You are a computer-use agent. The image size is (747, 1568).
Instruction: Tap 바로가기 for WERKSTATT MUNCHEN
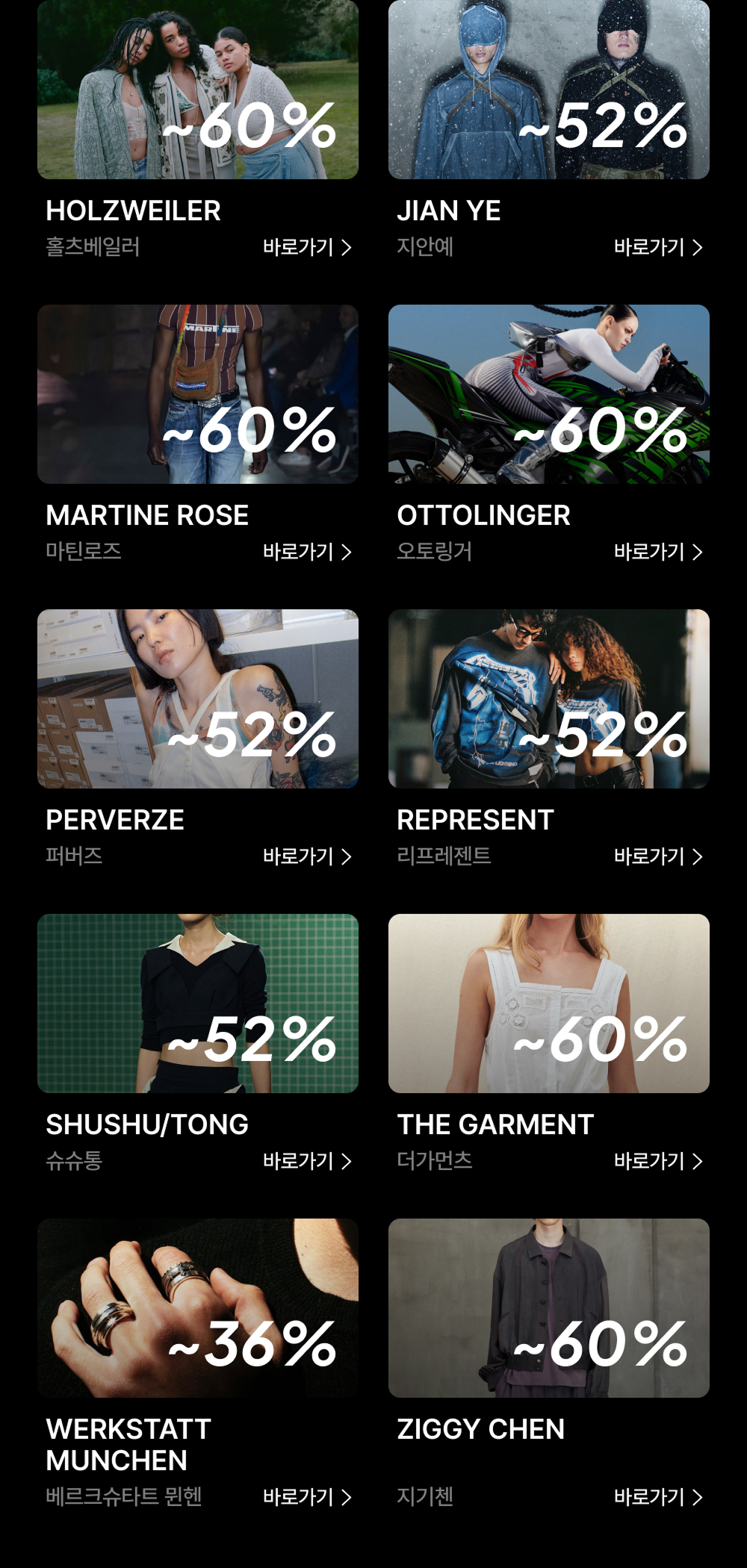[306, 1497]
